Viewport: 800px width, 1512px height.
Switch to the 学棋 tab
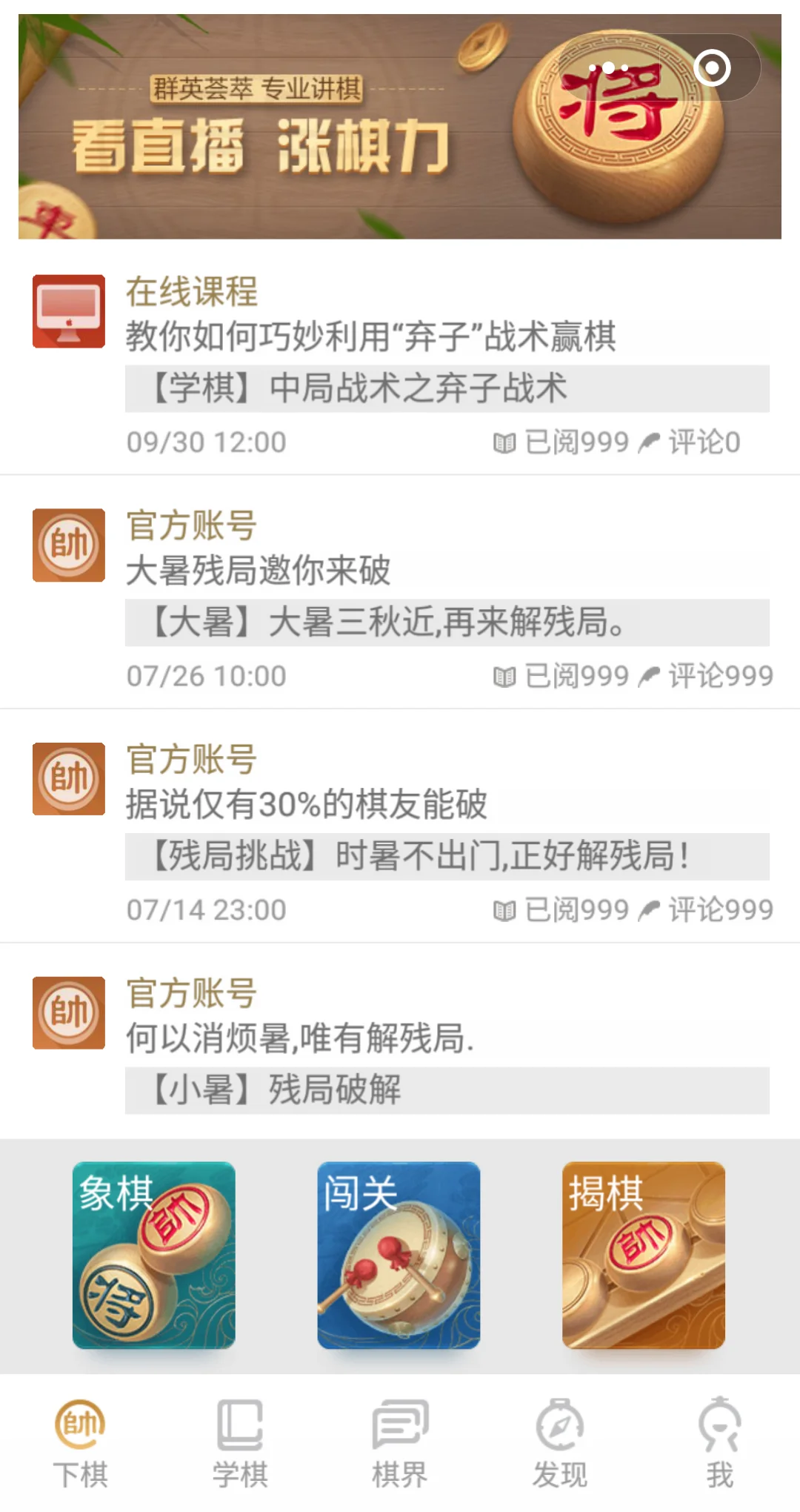click(x=240, y=1442)
